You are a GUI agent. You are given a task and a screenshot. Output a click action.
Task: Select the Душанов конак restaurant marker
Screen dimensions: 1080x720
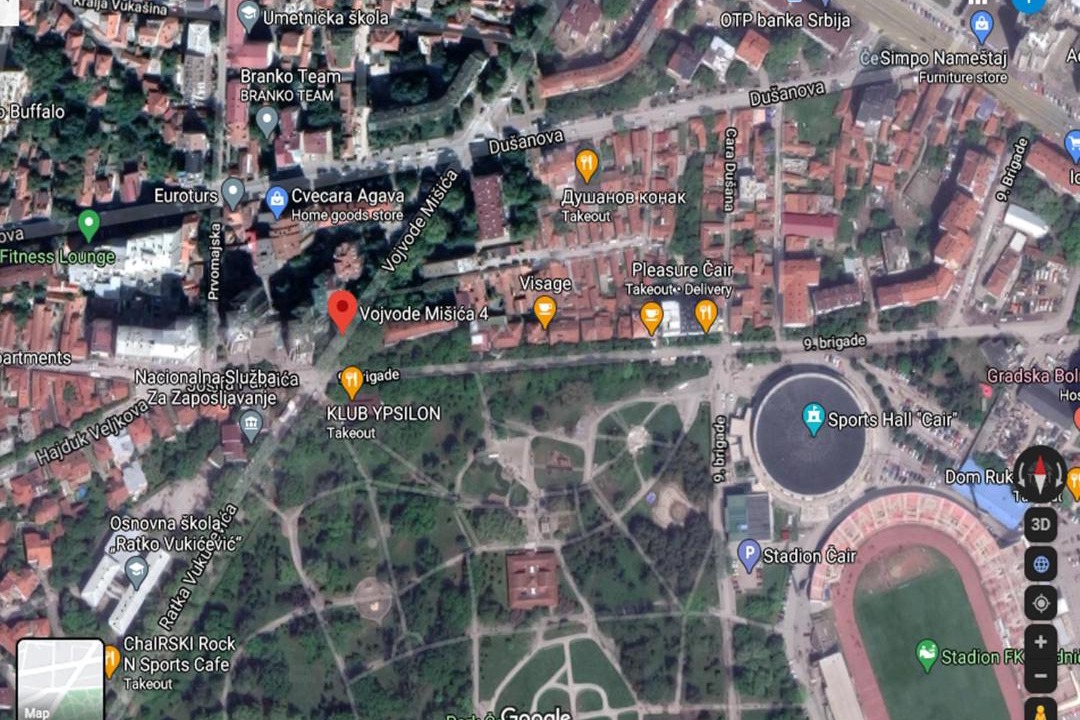[587, 163]
